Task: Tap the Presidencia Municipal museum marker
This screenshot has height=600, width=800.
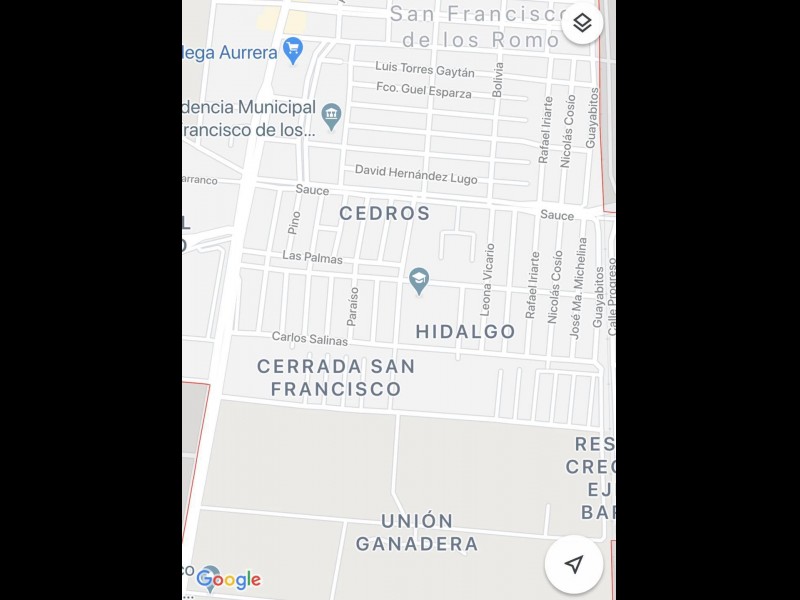Action: click(x=331, y=116)
